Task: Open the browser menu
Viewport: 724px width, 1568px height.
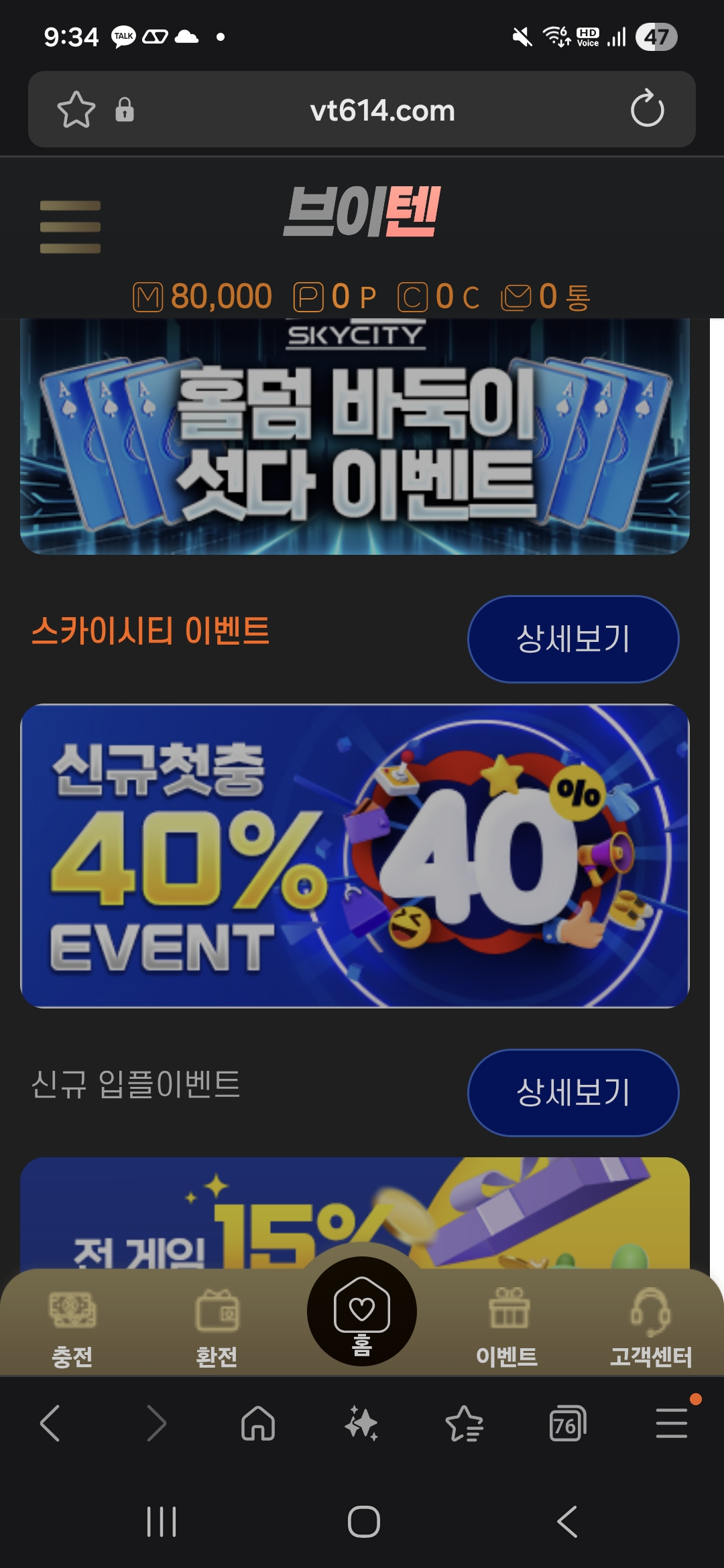Action: click(x=671, y=1423)
